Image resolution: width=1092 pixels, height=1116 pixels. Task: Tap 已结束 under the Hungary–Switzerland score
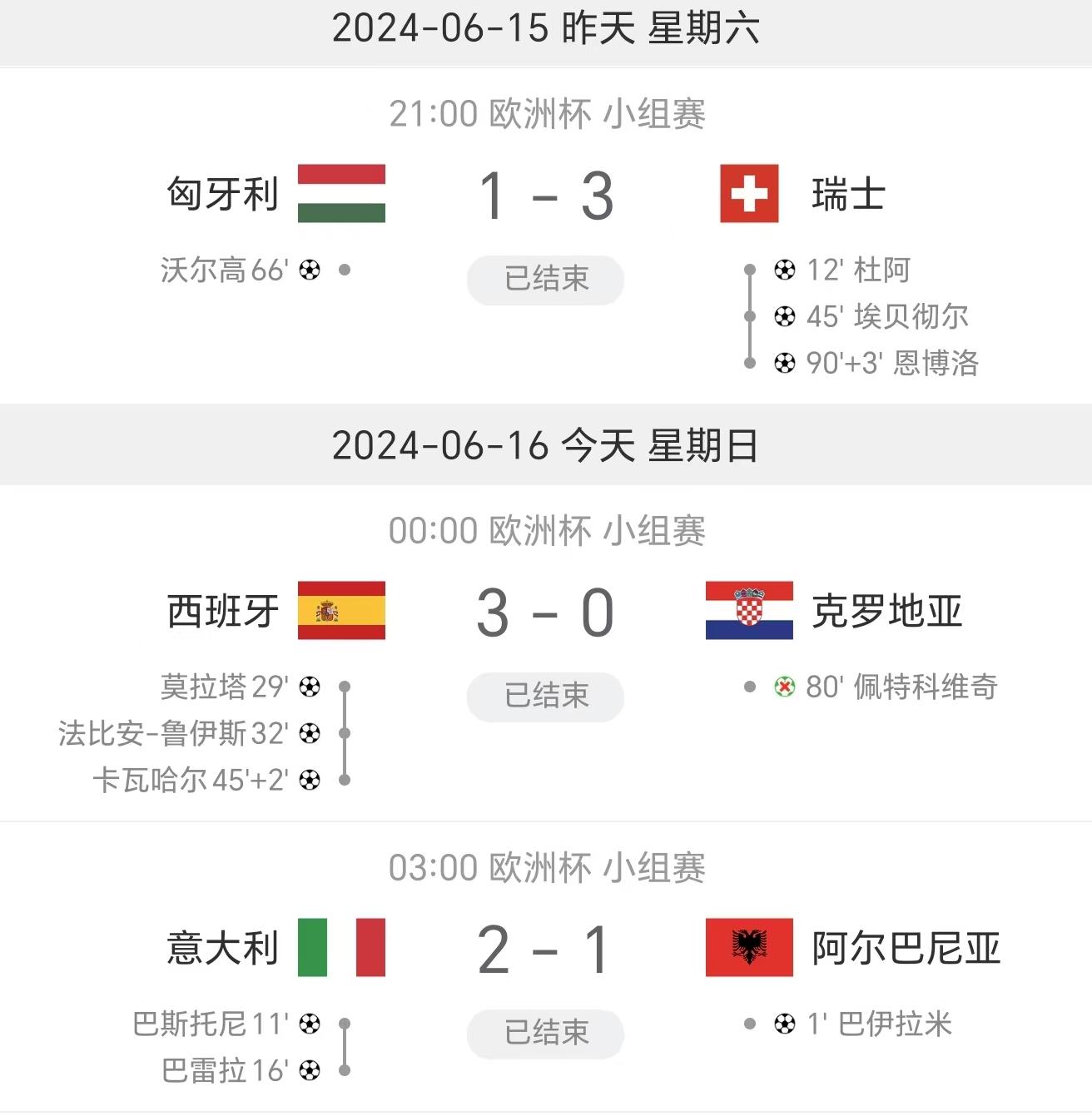click(x=545, y=279)
